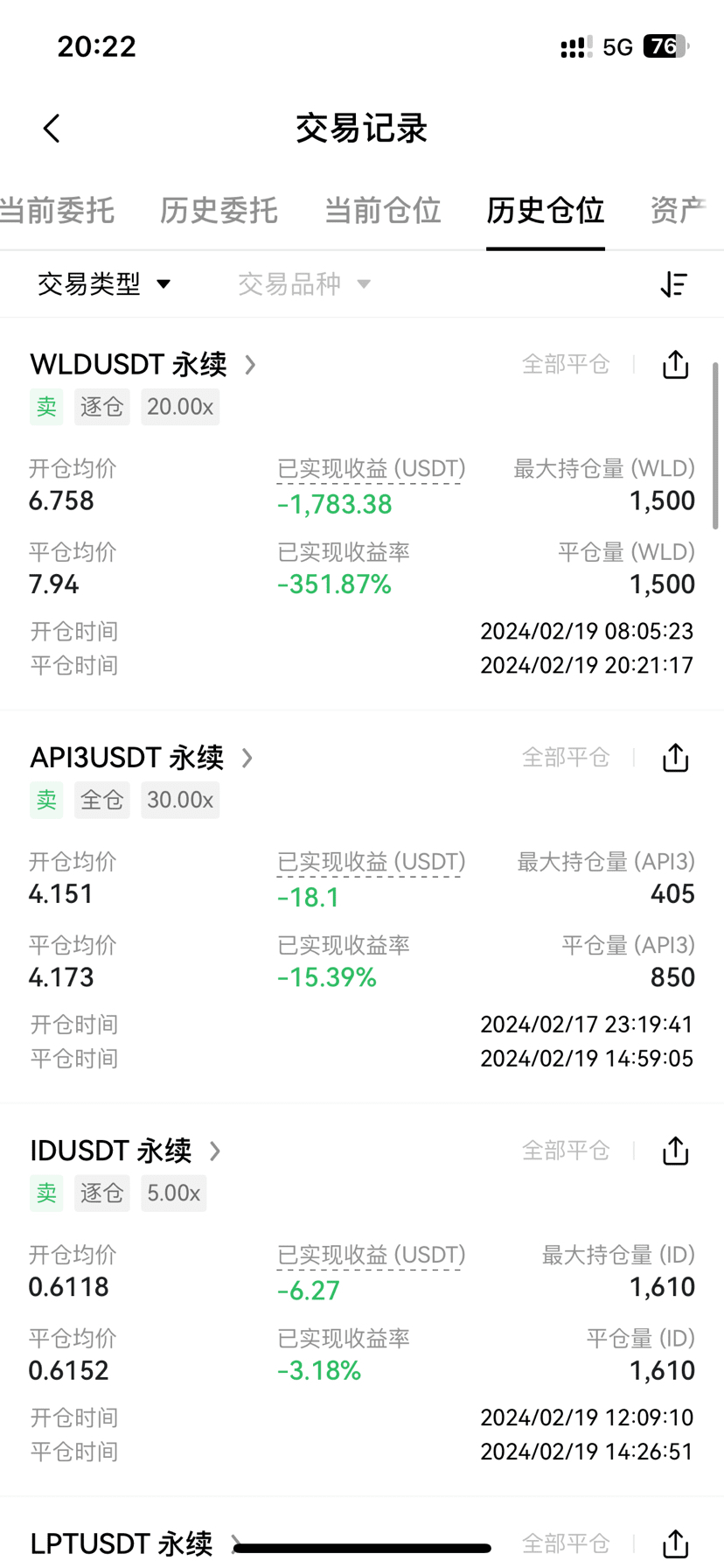Switch to the 当前仓位 tab
This screenshot has height=1568, width=724.
point(382,211)
